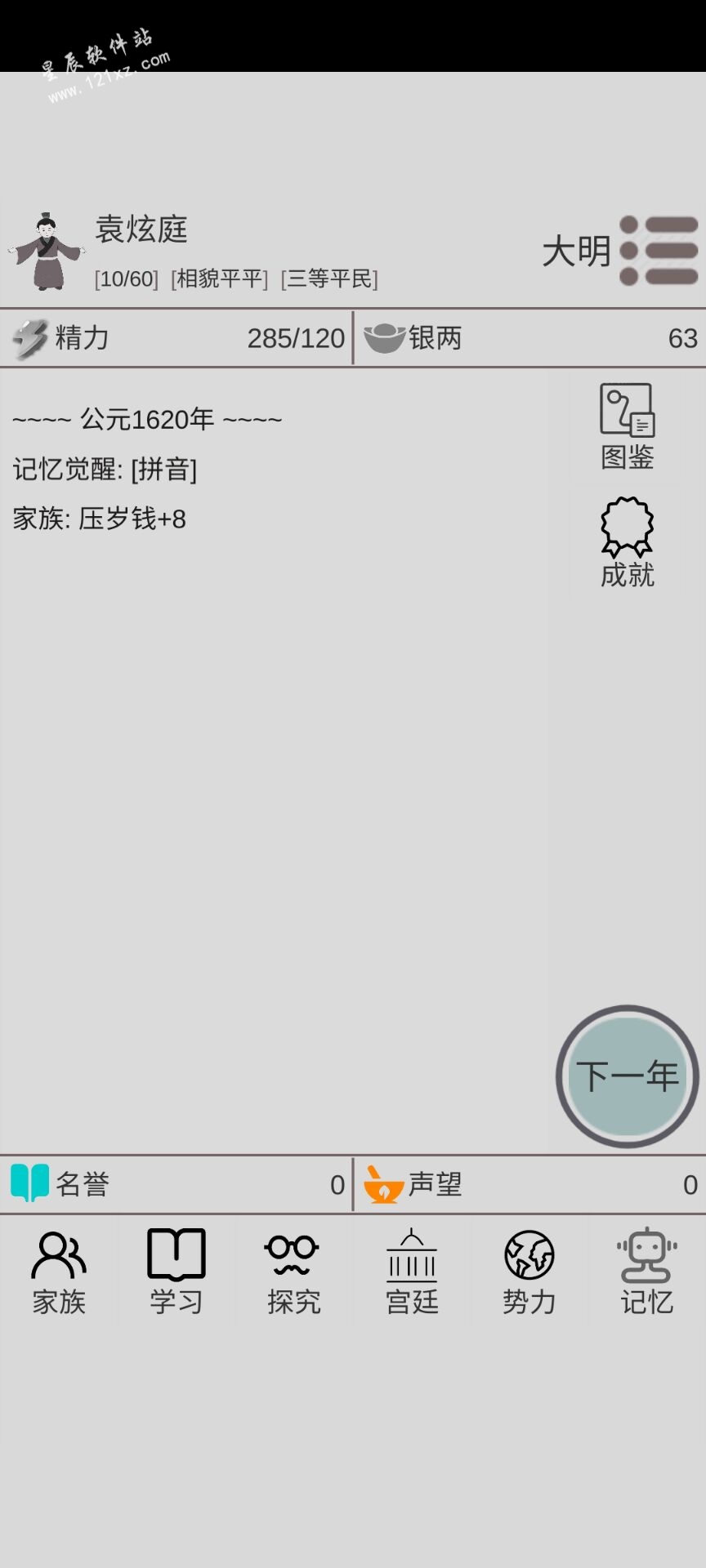706x1568 pixels.
Task: View the 成就 achievements
Action: pos(627,542)
